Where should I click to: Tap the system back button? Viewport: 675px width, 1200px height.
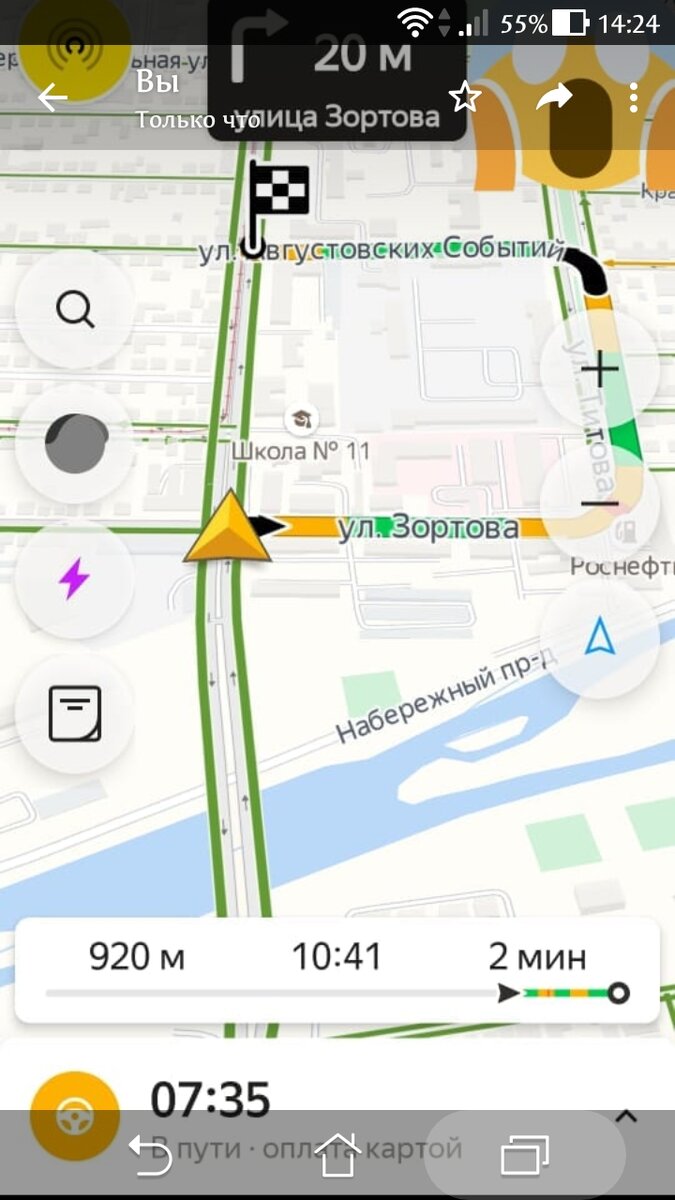[x=151, y=1155]
